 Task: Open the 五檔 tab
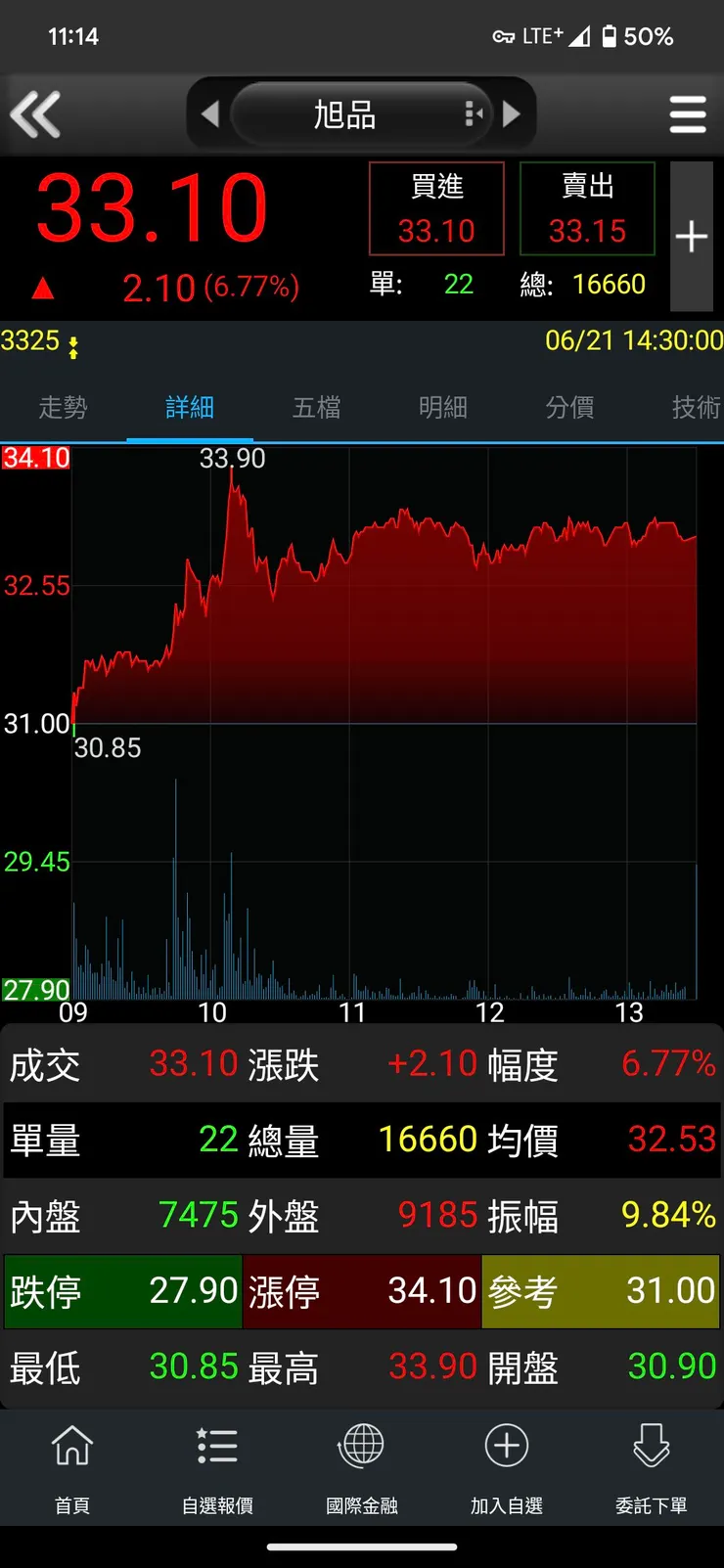pos(317,407)
